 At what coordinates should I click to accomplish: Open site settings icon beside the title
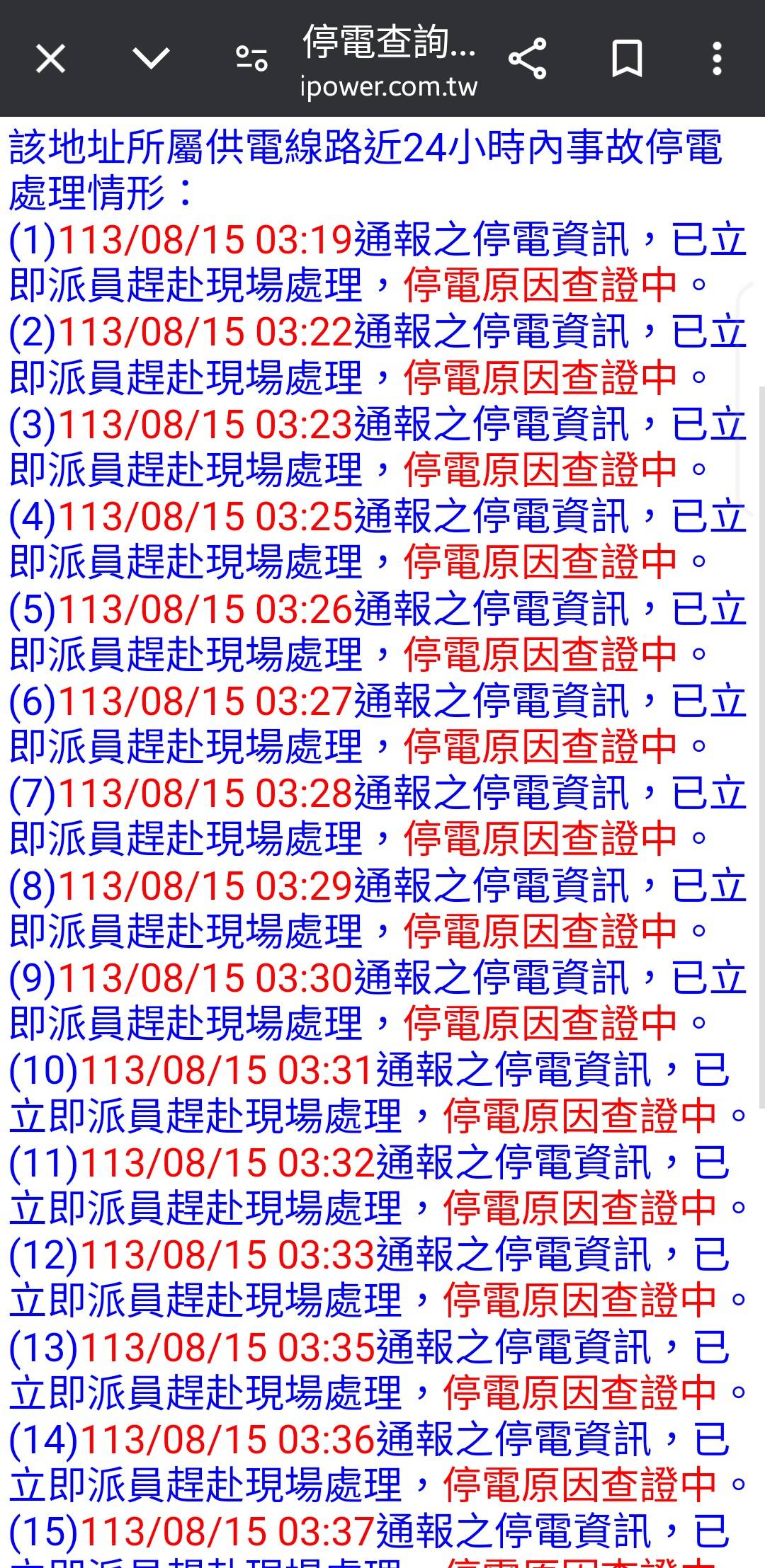coord(251,59)
